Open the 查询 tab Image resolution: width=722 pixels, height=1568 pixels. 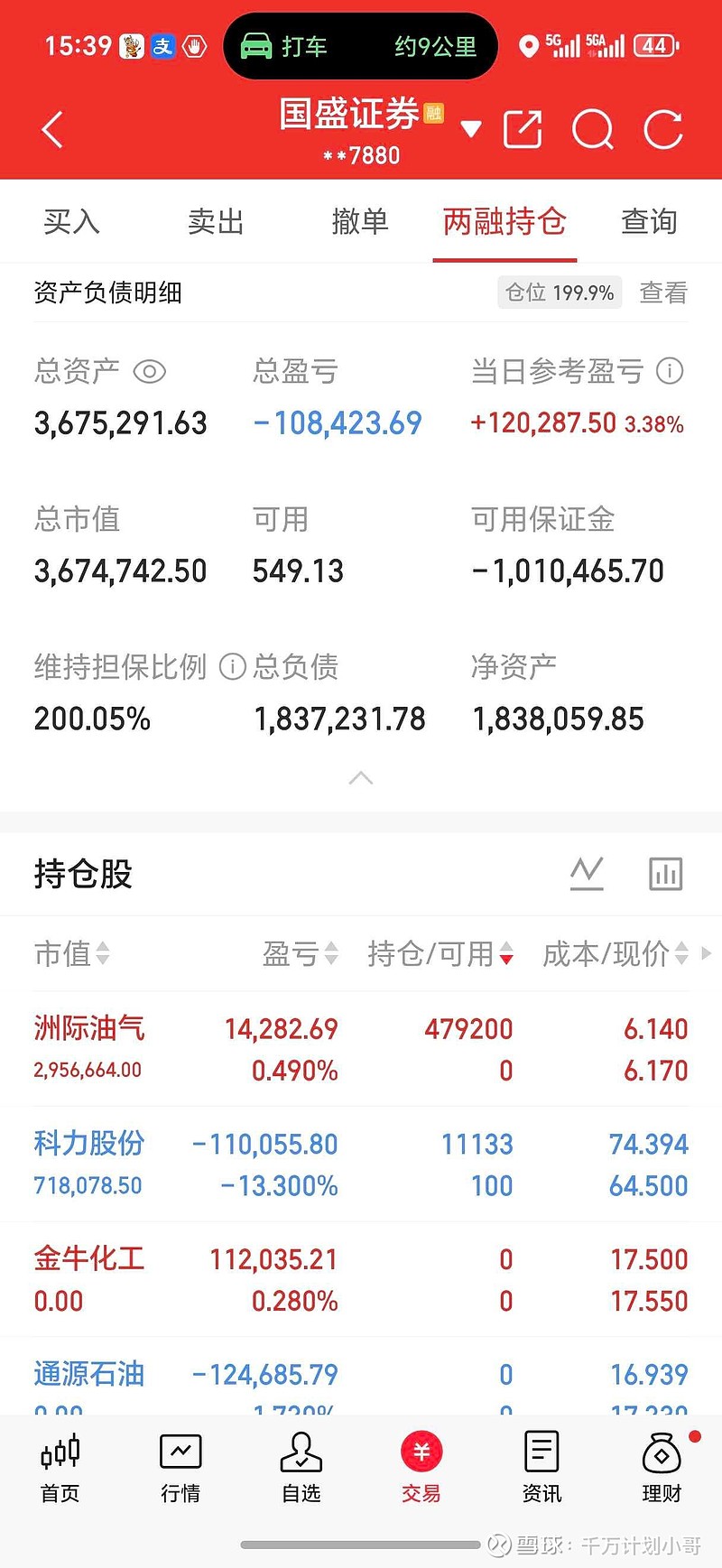click(649, 221)
